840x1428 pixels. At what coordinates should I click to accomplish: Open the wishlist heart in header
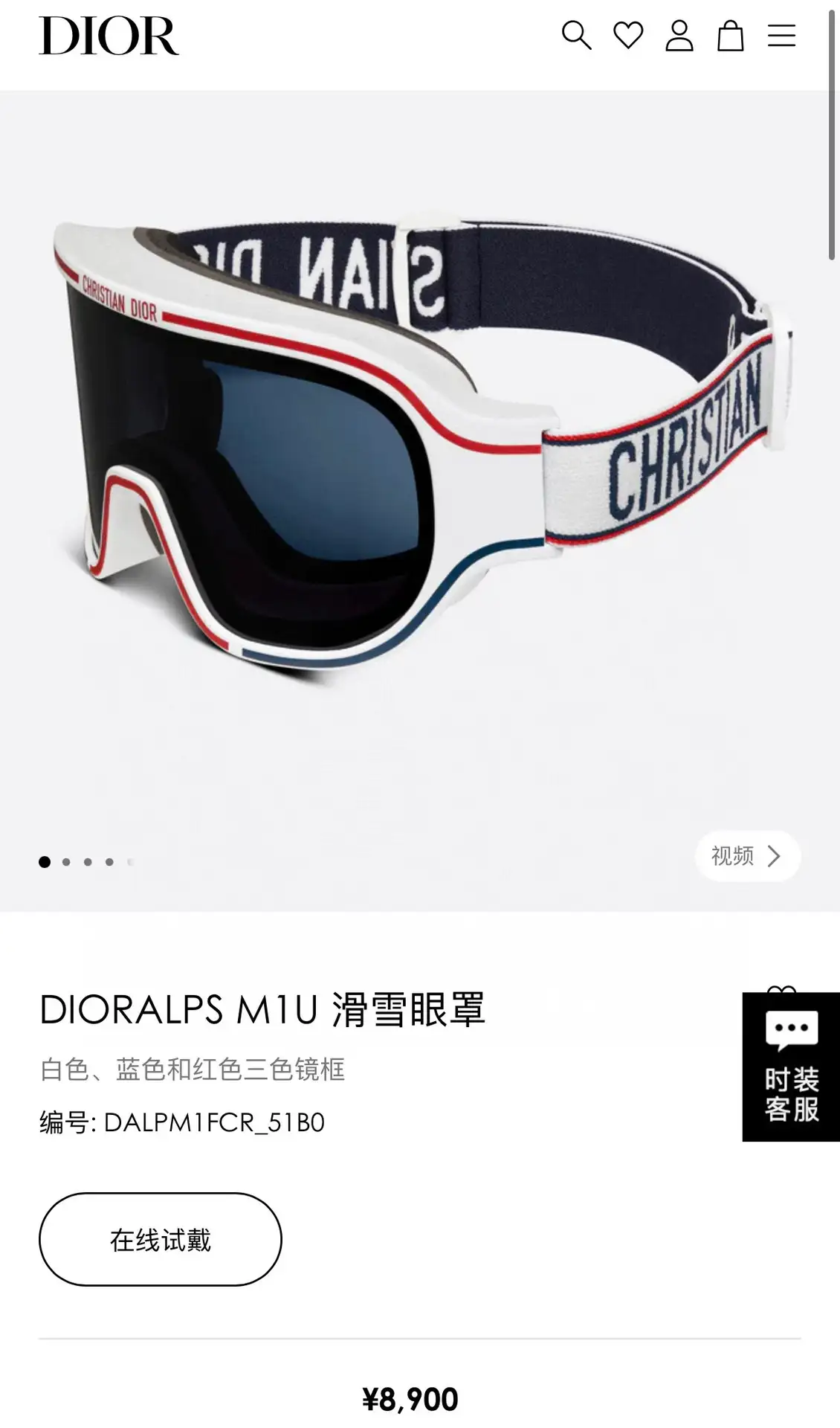[x=628, y=36]
